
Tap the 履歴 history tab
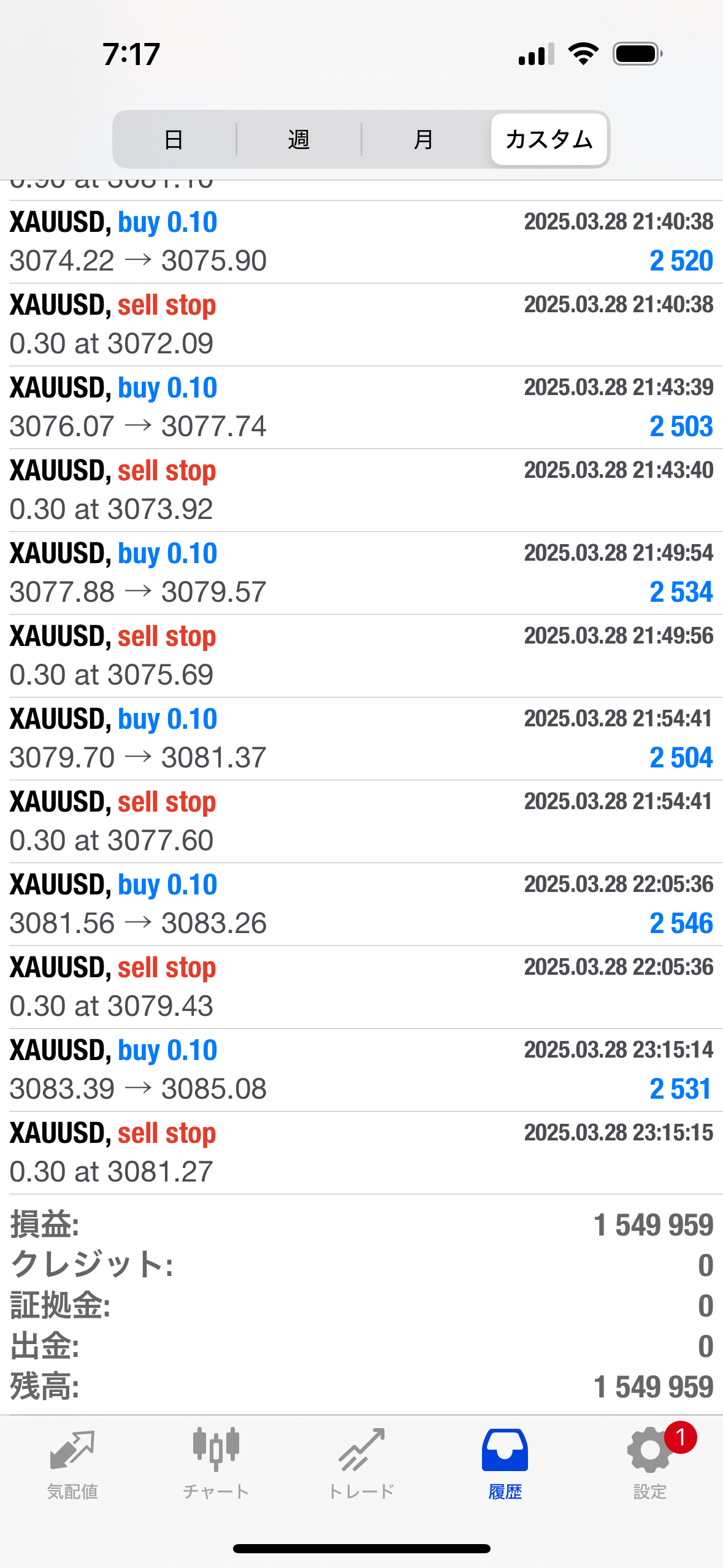pos(505,1464)
